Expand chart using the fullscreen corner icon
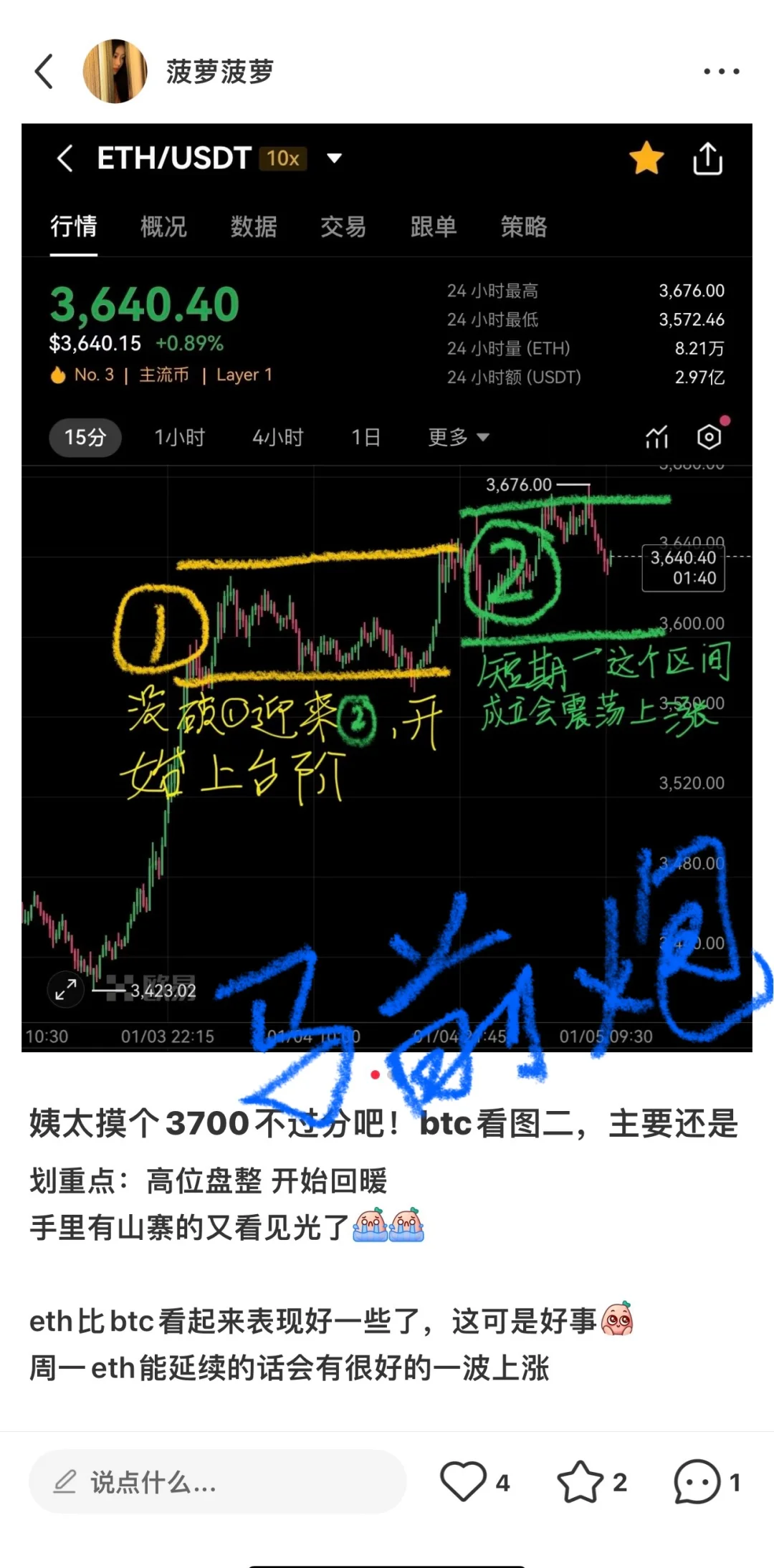Screen dimensions: 774x1568 point(65,989)
